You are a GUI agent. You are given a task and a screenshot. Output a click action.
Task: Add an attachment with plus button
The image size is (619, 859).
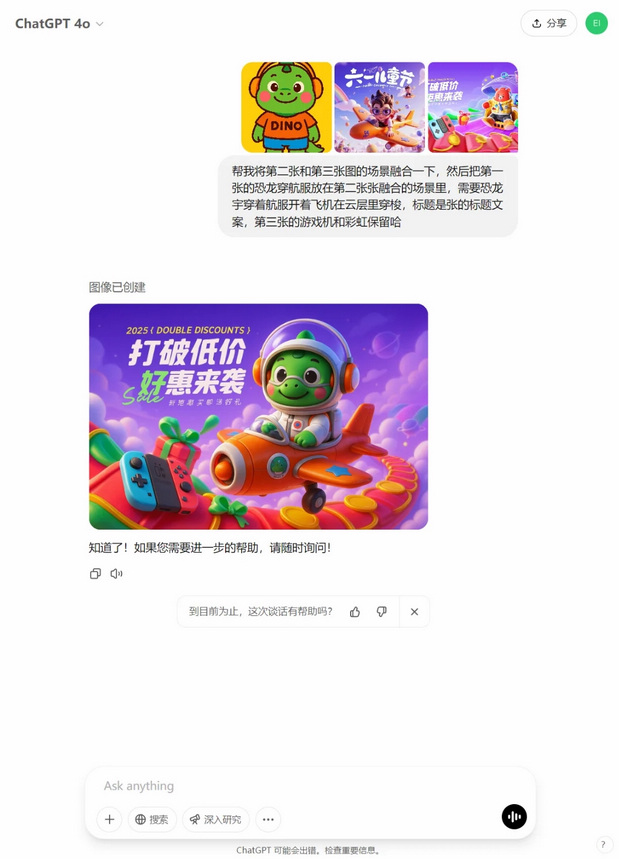tap(109, 819)
